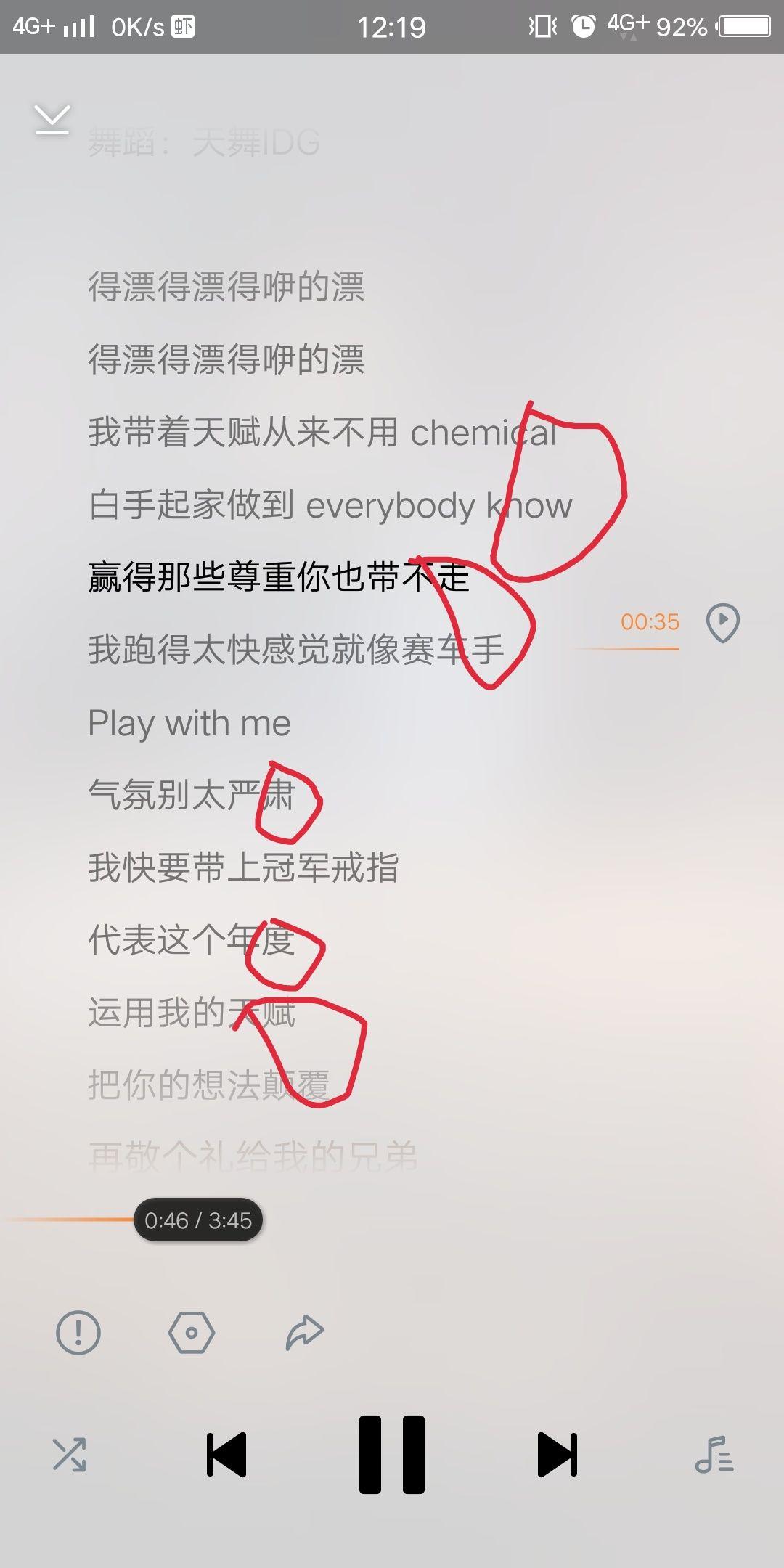Viewport: 784px width, 1568px height.
Task: Tap the title 舞蹈：天舞IDG
Action: click(203, 142)
